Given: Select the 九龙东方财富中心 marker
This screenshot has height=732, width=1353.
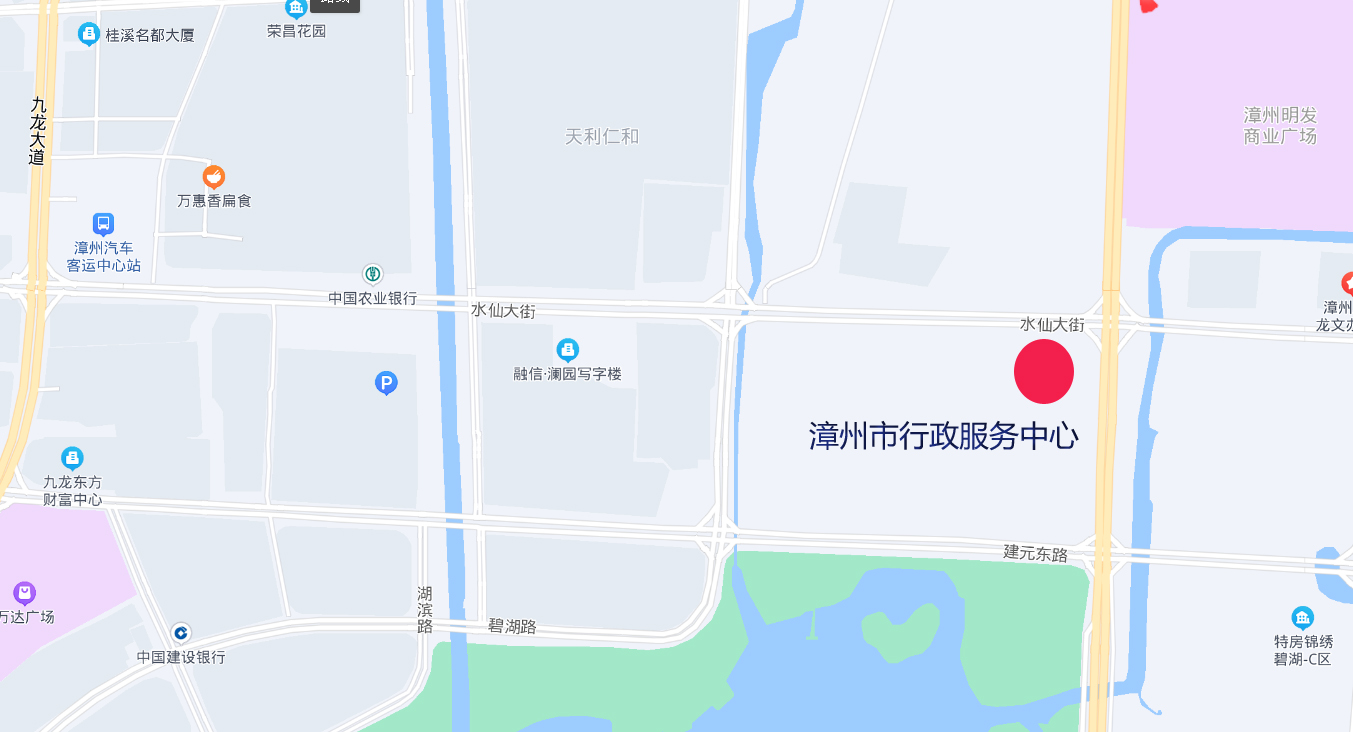Looking at the screenshot, I should (72, 458).
